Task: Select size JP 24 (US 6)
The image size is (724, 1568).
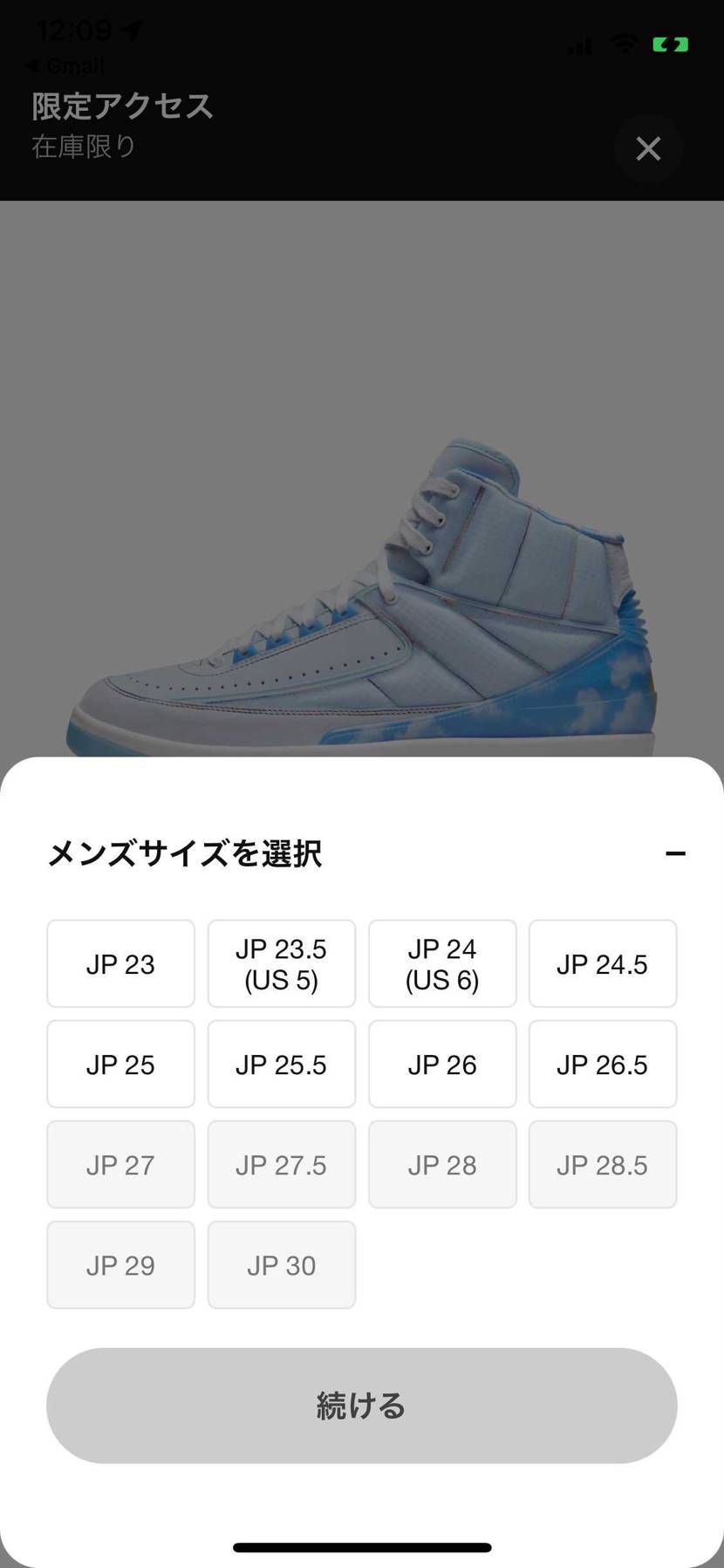Action: pyautogui.click(x=442, y=963)
